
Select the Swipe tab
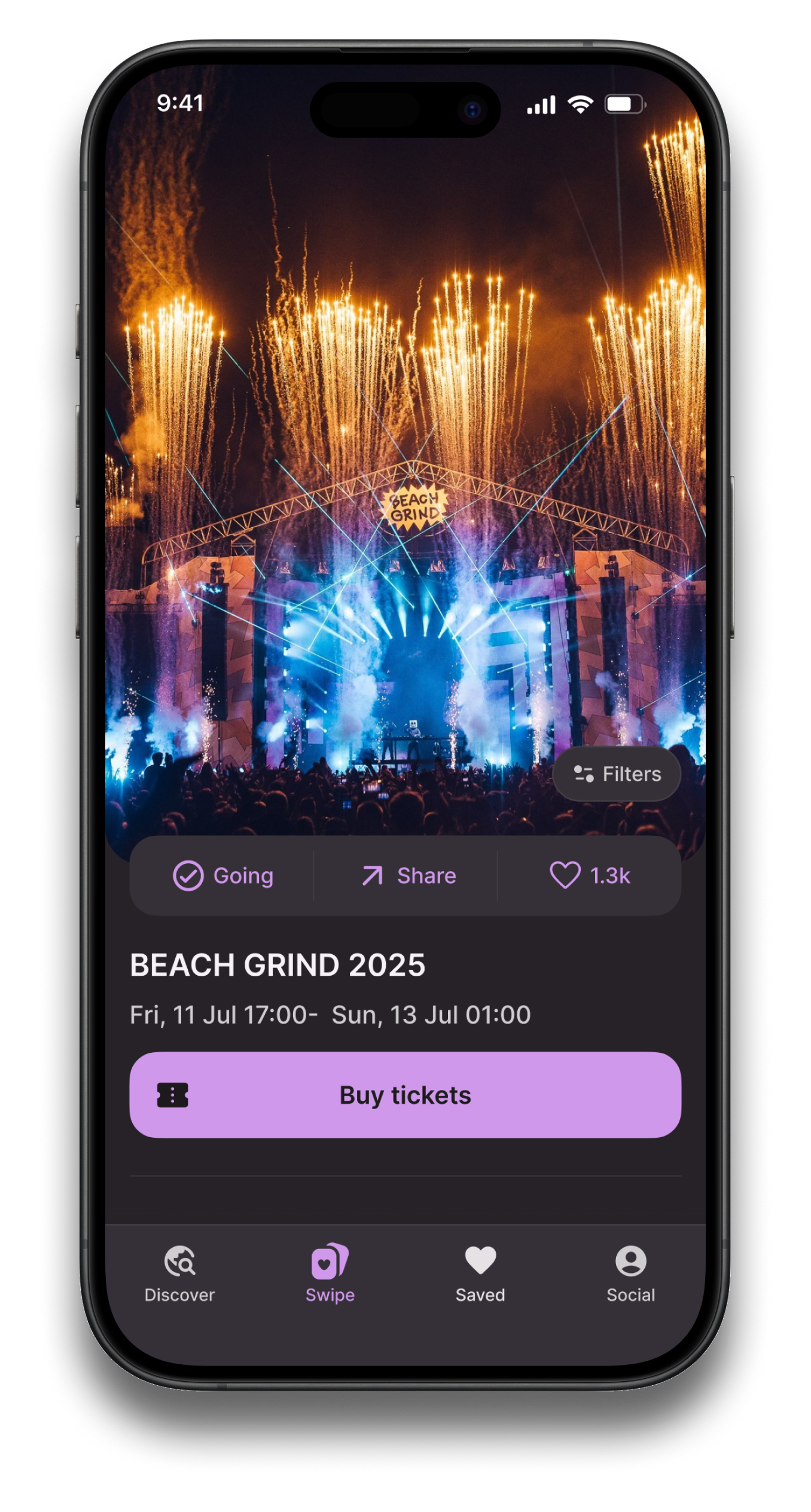[330, 1273]
